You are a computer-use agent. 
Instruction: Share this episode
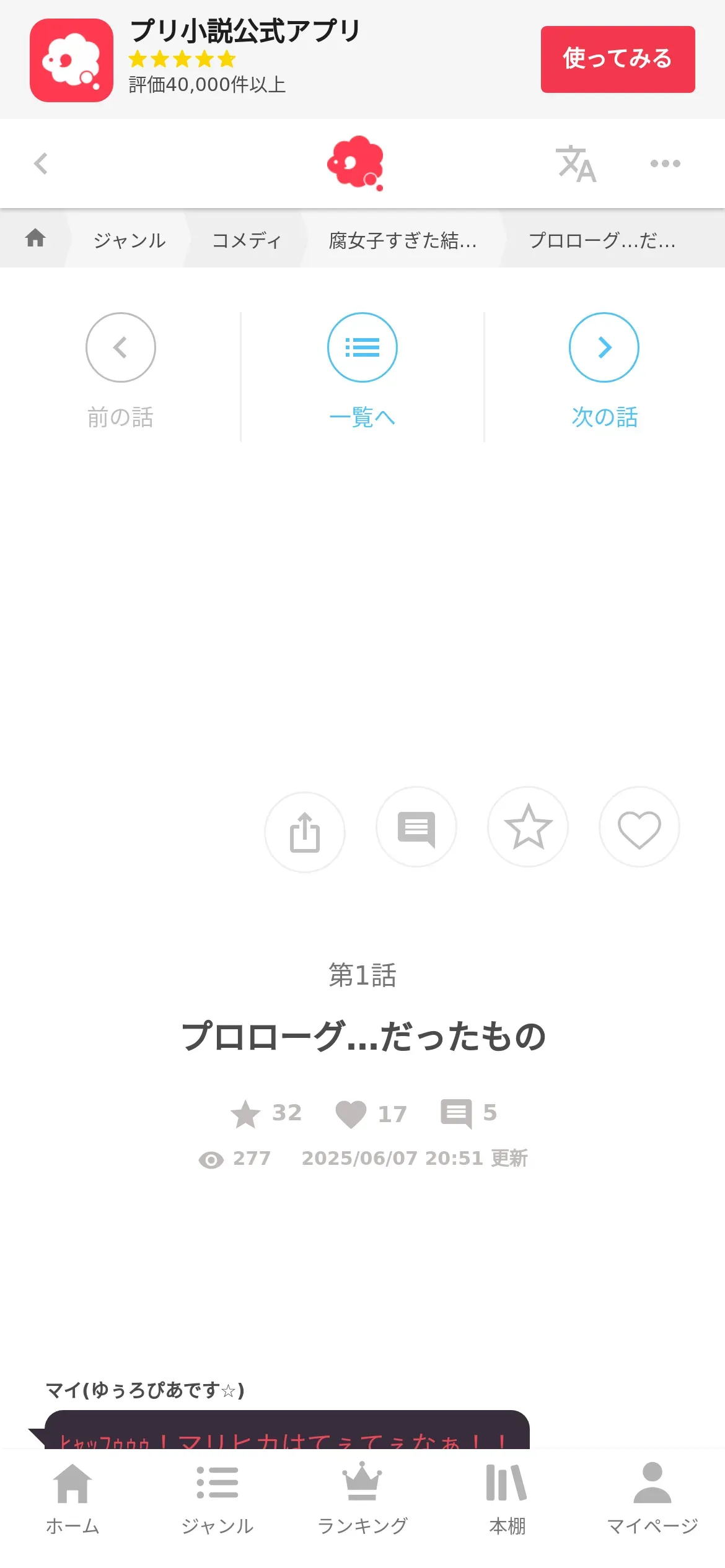(304, 832)
